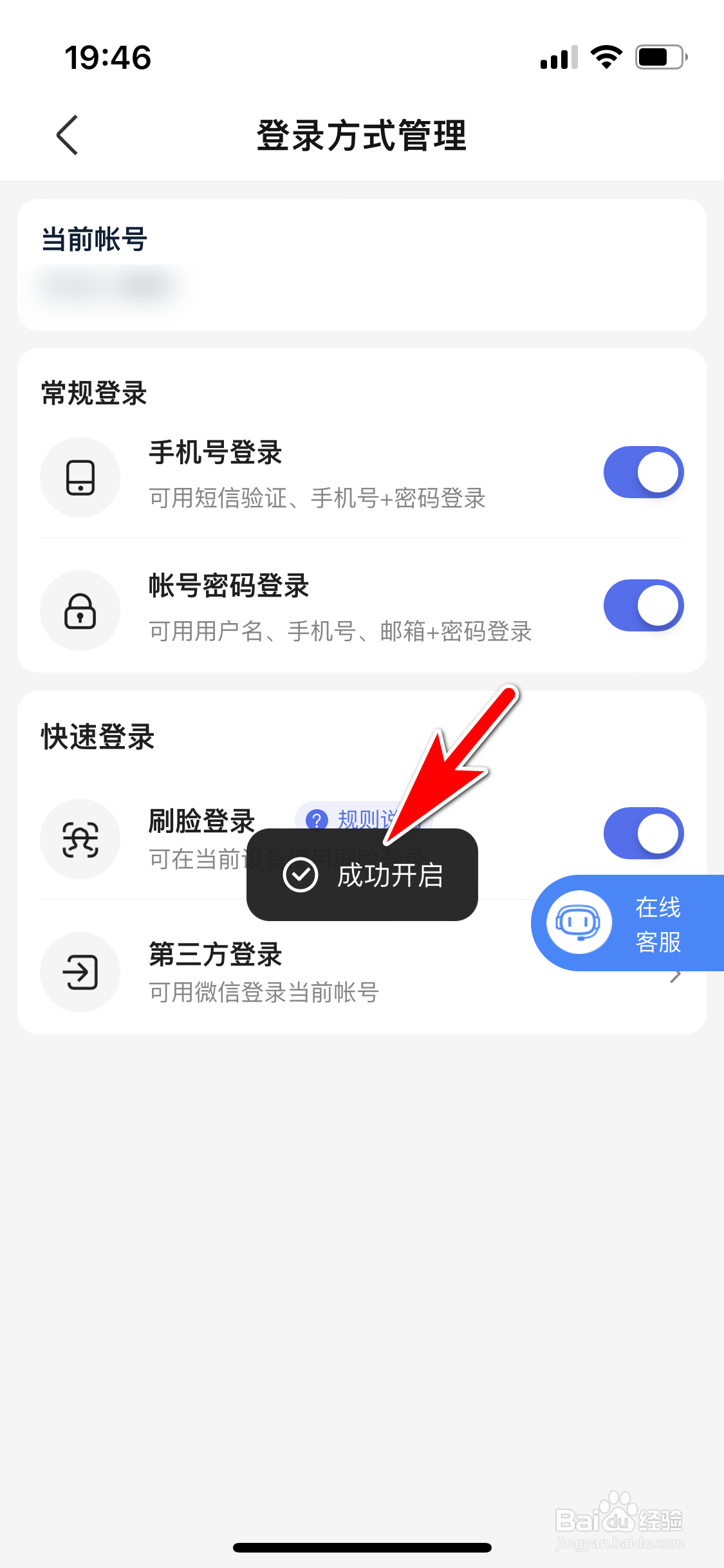The image size is (724, 1568).
Task: Open the online customer service robot icon
Action: 578,922
